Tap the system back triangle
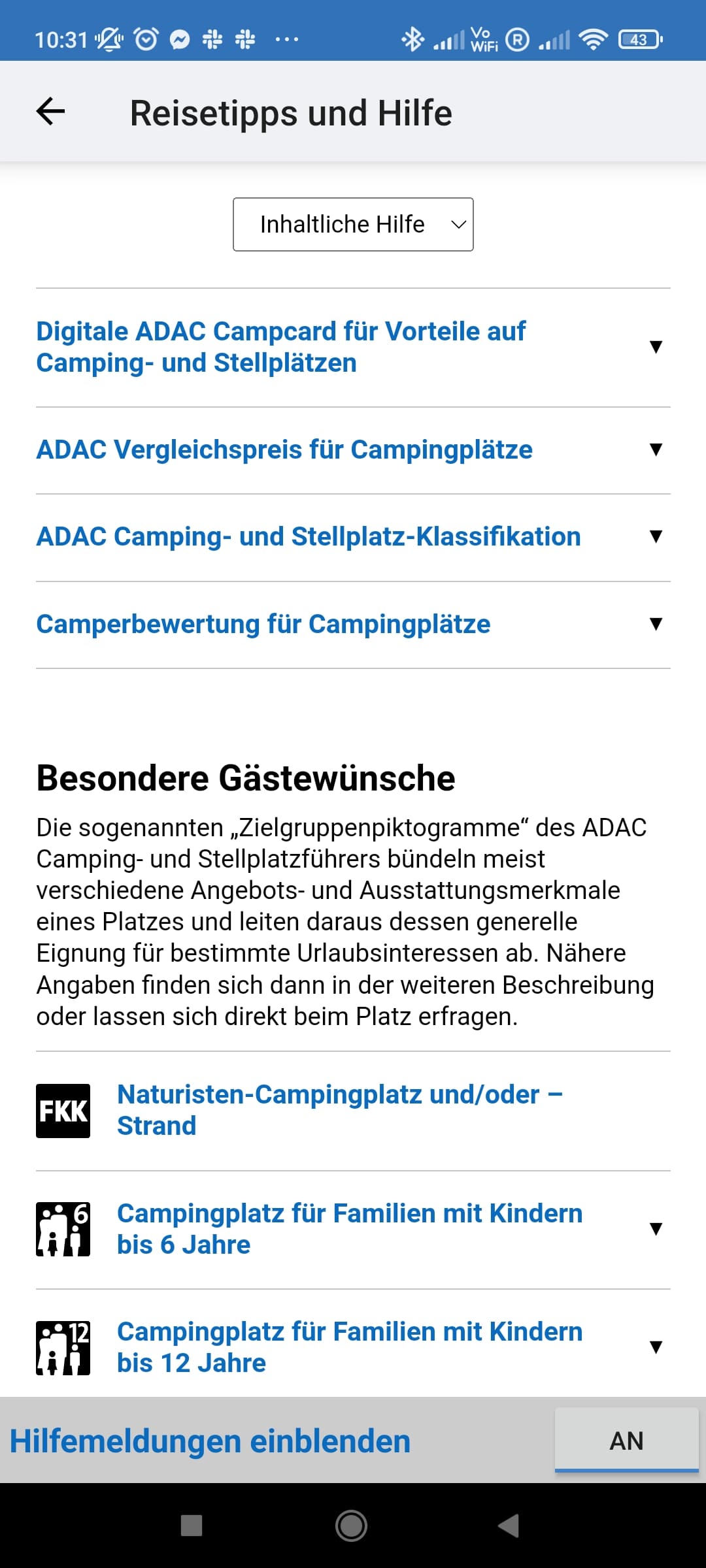This screenshot has height=1568, width=706. [x=509, y=1526]
